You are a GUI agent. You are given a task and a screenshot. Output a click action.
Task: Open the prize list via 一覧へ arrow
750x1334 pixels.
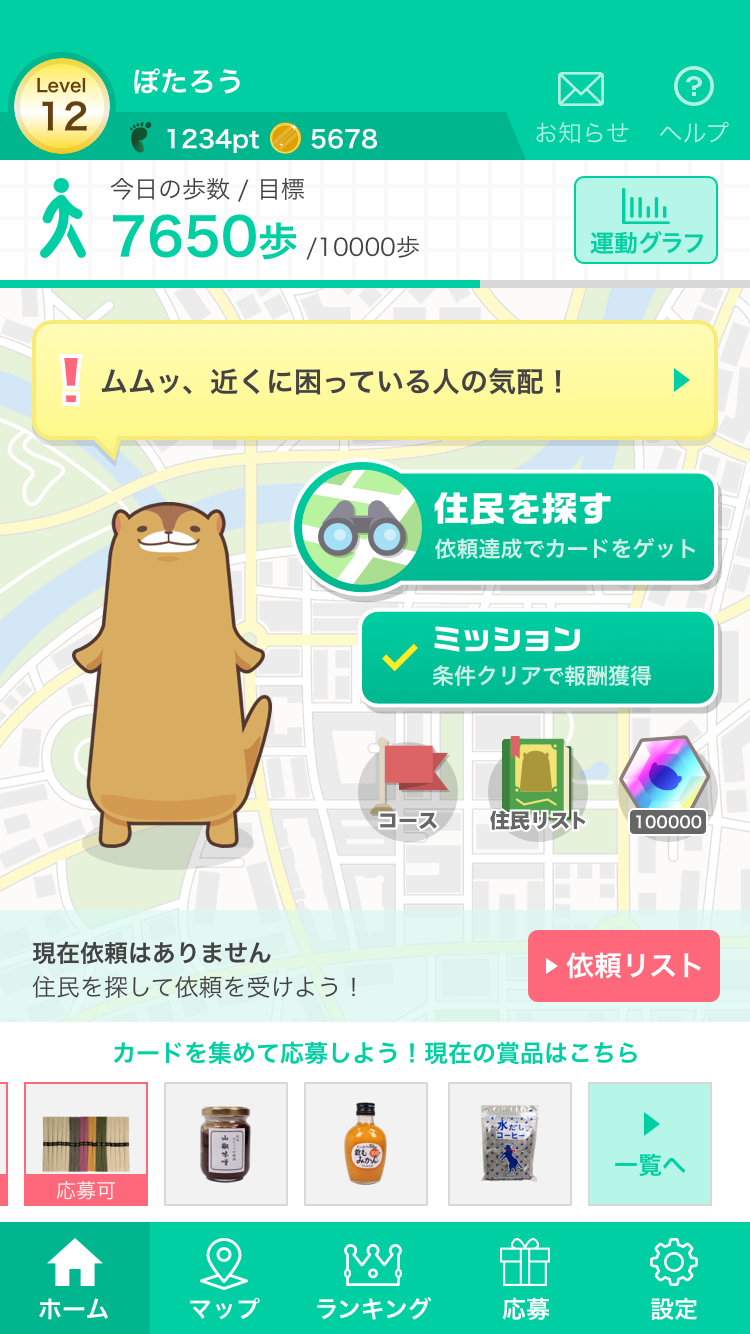(650, 1143)
